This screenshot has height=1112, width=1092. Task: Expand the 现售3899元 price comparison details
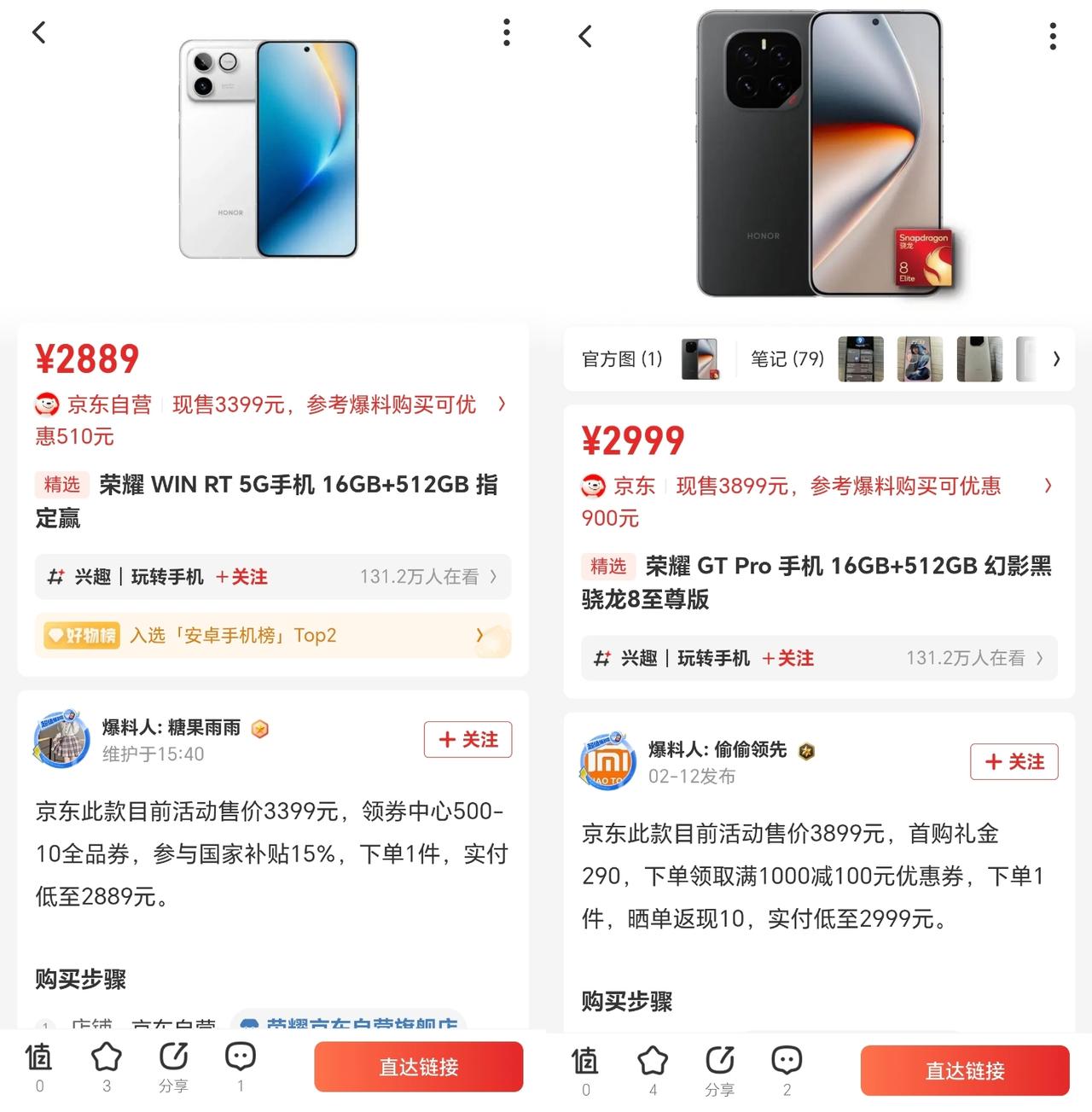click(x=1048, y=486)
